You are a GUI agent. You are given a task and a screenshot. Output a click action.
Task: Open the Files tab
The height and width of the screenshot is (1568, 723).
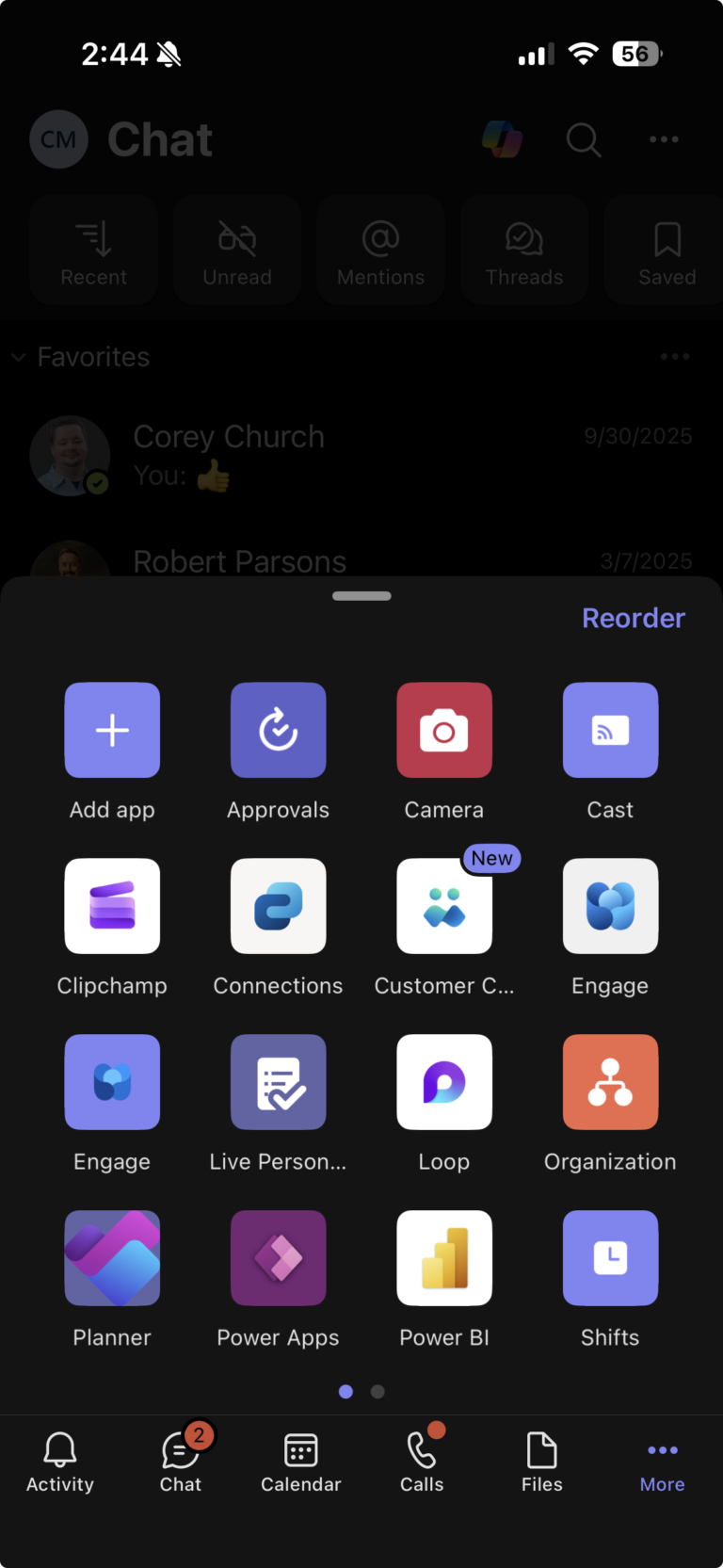pos(542,1462)
